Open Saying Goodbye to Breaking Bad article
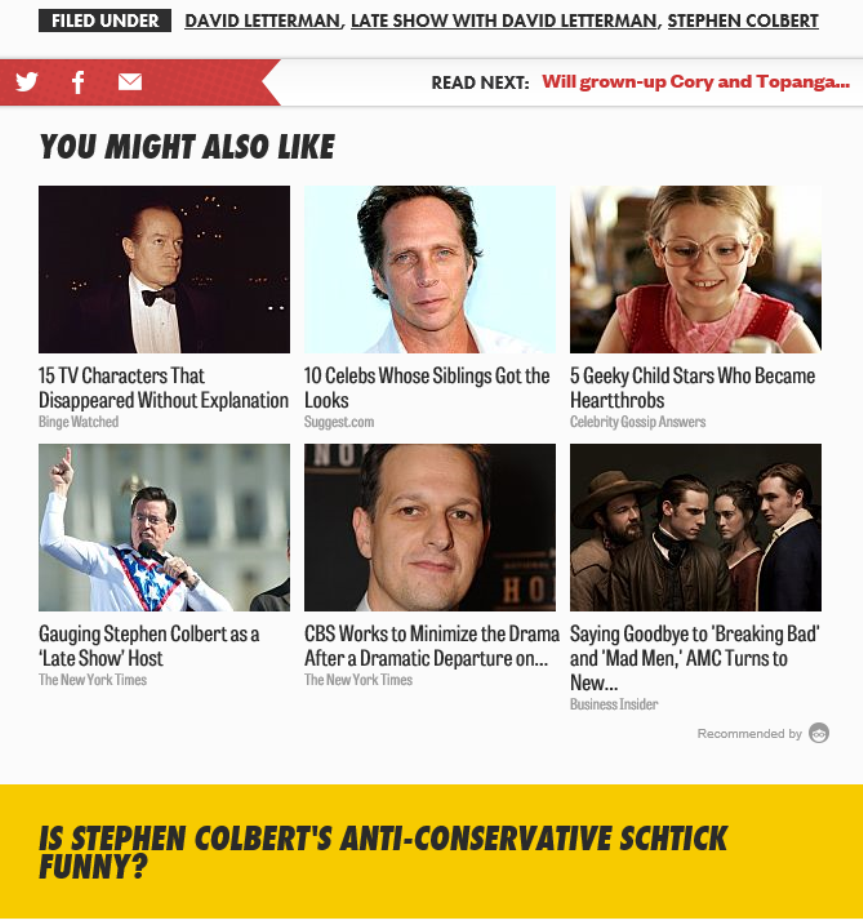Screen dimensions: 863x920 click(695, 658)
